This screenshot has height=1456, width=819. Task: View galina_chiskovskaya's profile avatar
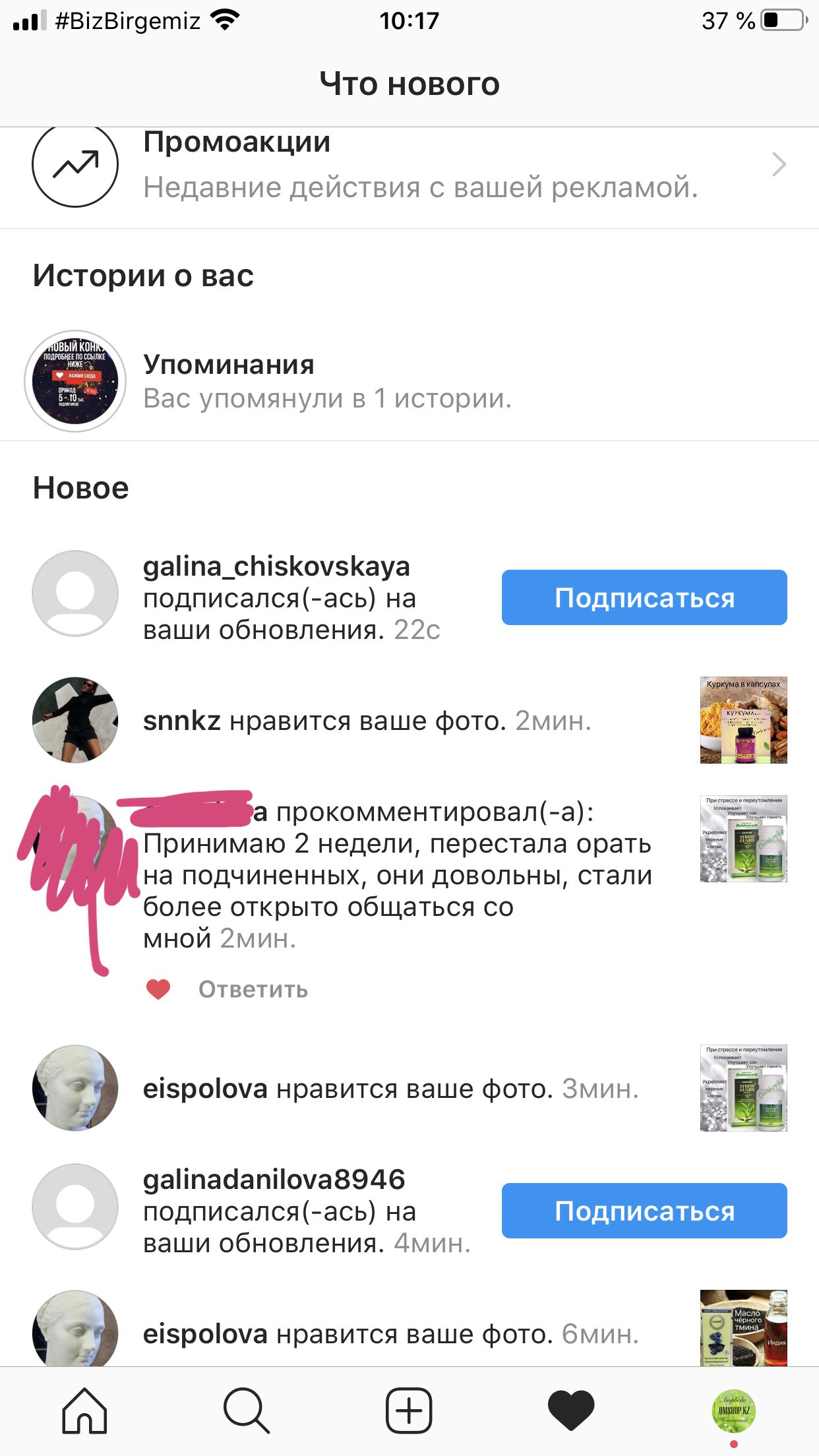[x=75, y=593]
